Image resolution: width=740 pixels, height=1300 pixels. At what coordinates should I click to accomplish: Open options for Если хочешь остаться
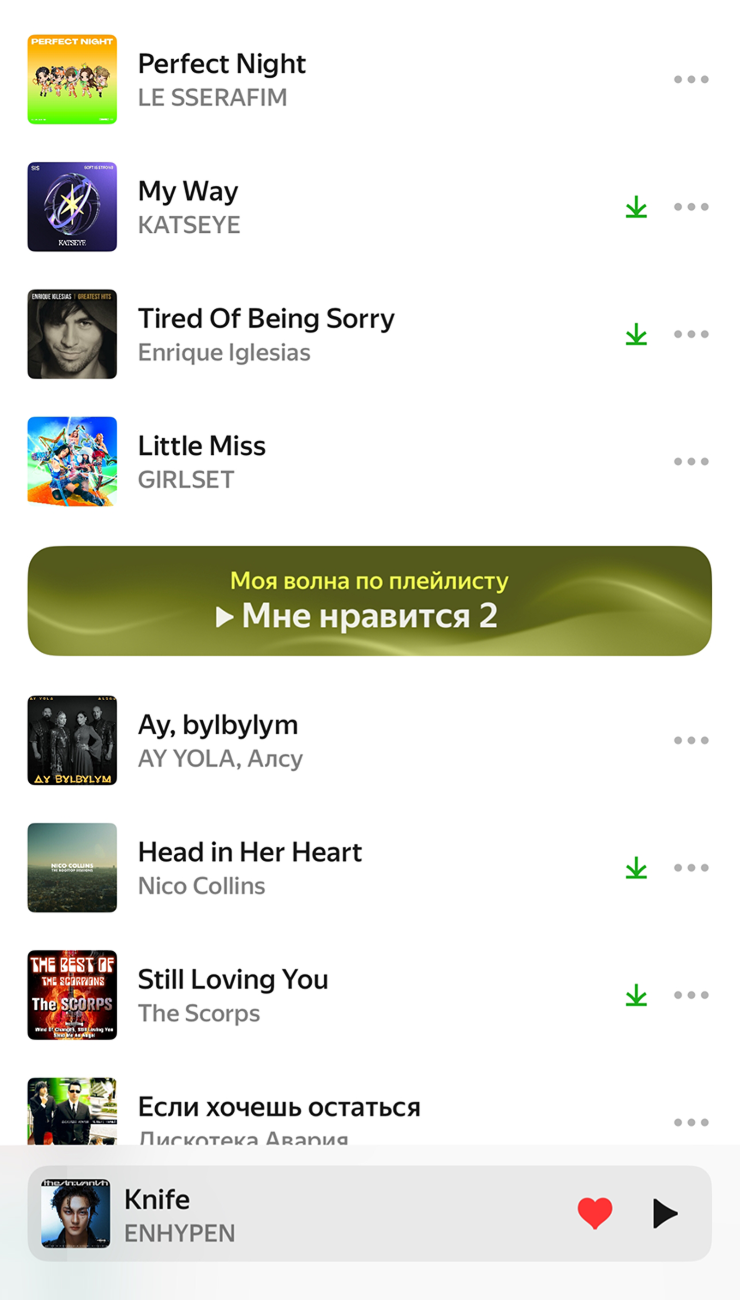coord(691,1122)
